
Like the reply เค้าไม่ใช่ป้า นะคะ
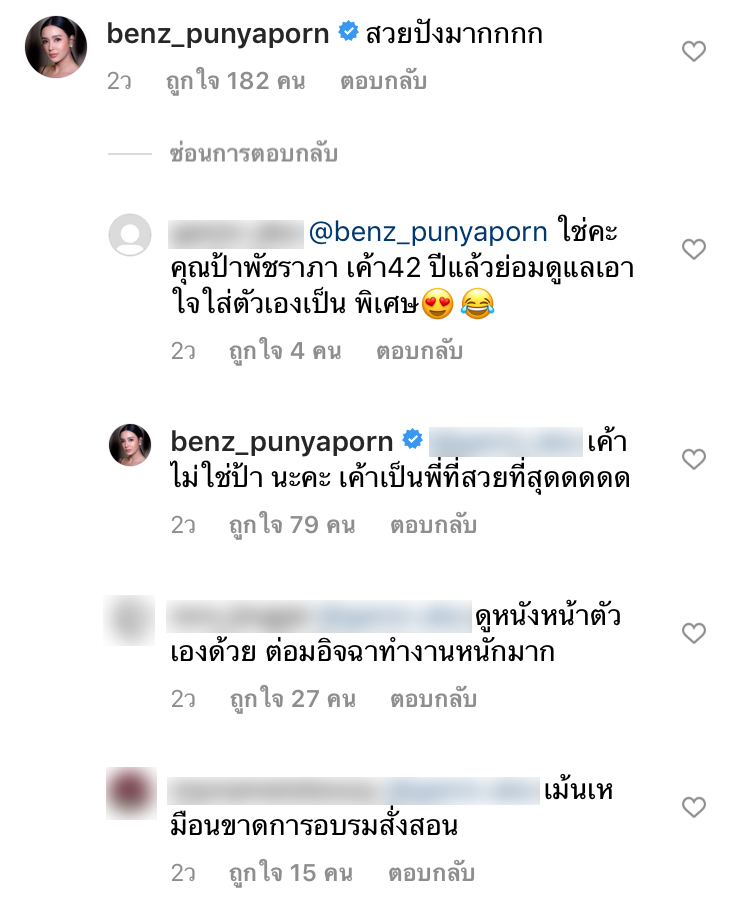pyautogui.click(x=693, y=459)
